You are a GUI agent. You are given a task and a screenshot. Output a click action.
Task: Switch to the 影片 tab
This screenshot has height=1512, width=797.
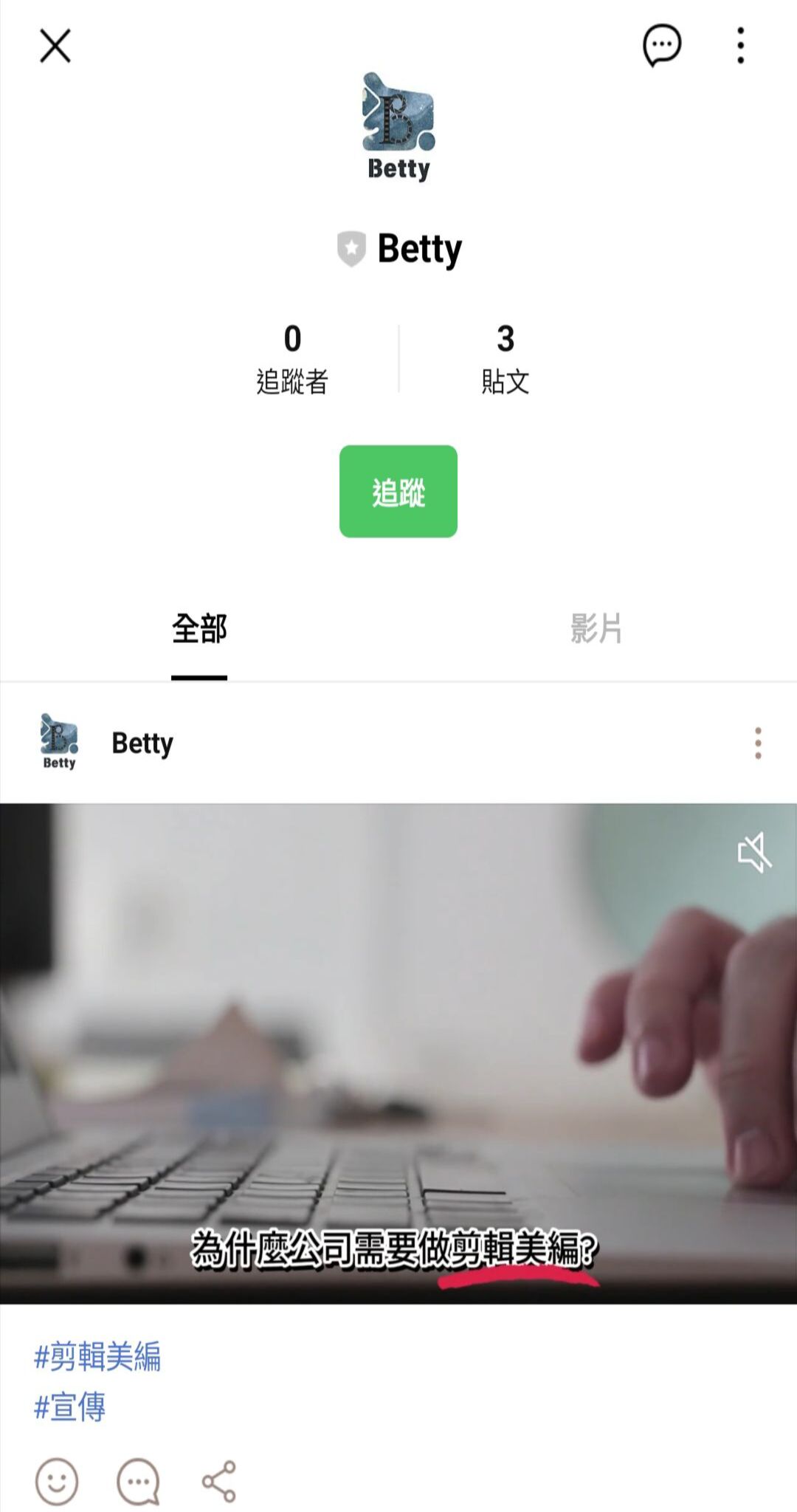[x=596, y=629]
